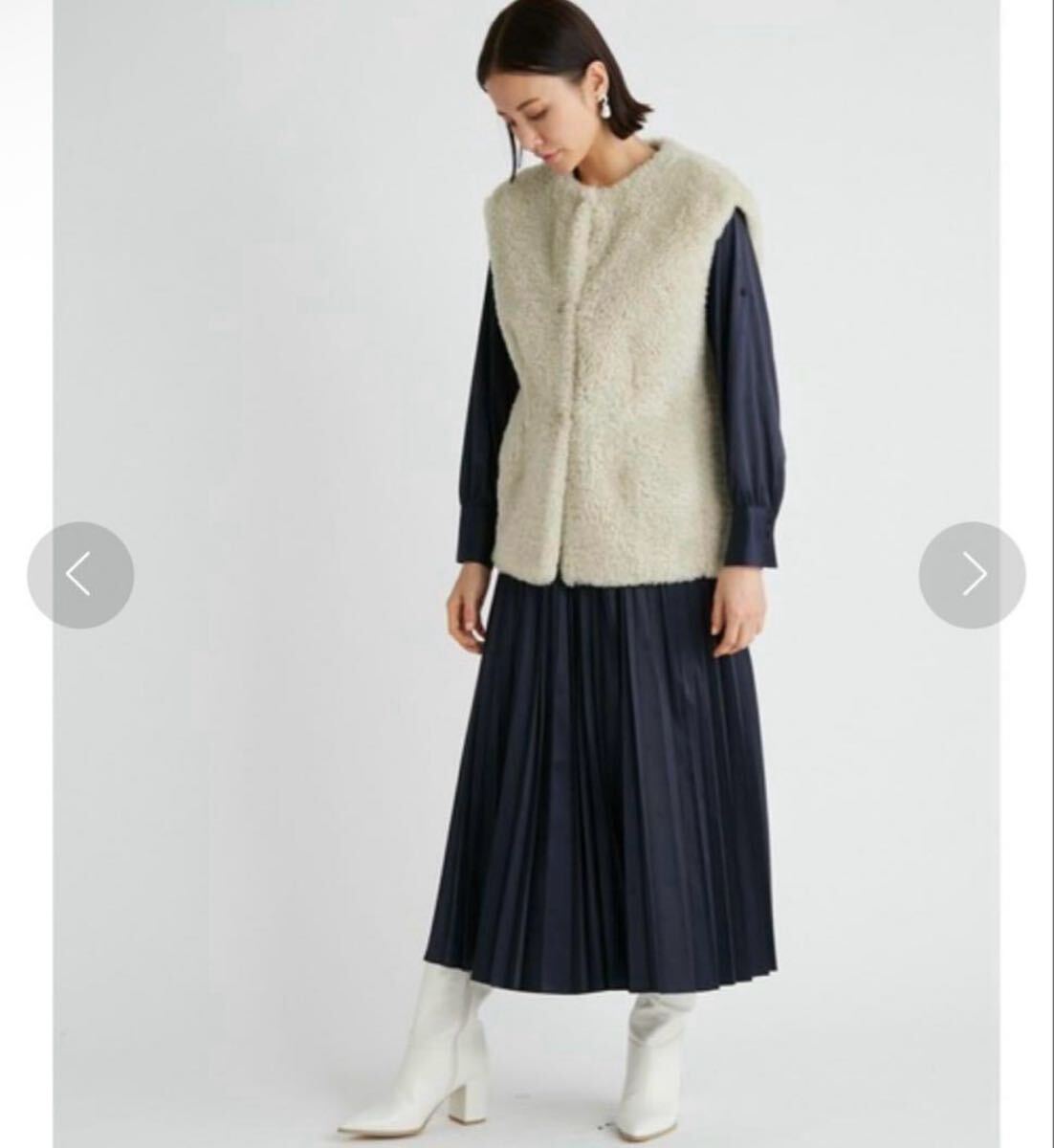Go to the previous product photo

[80, 575]
